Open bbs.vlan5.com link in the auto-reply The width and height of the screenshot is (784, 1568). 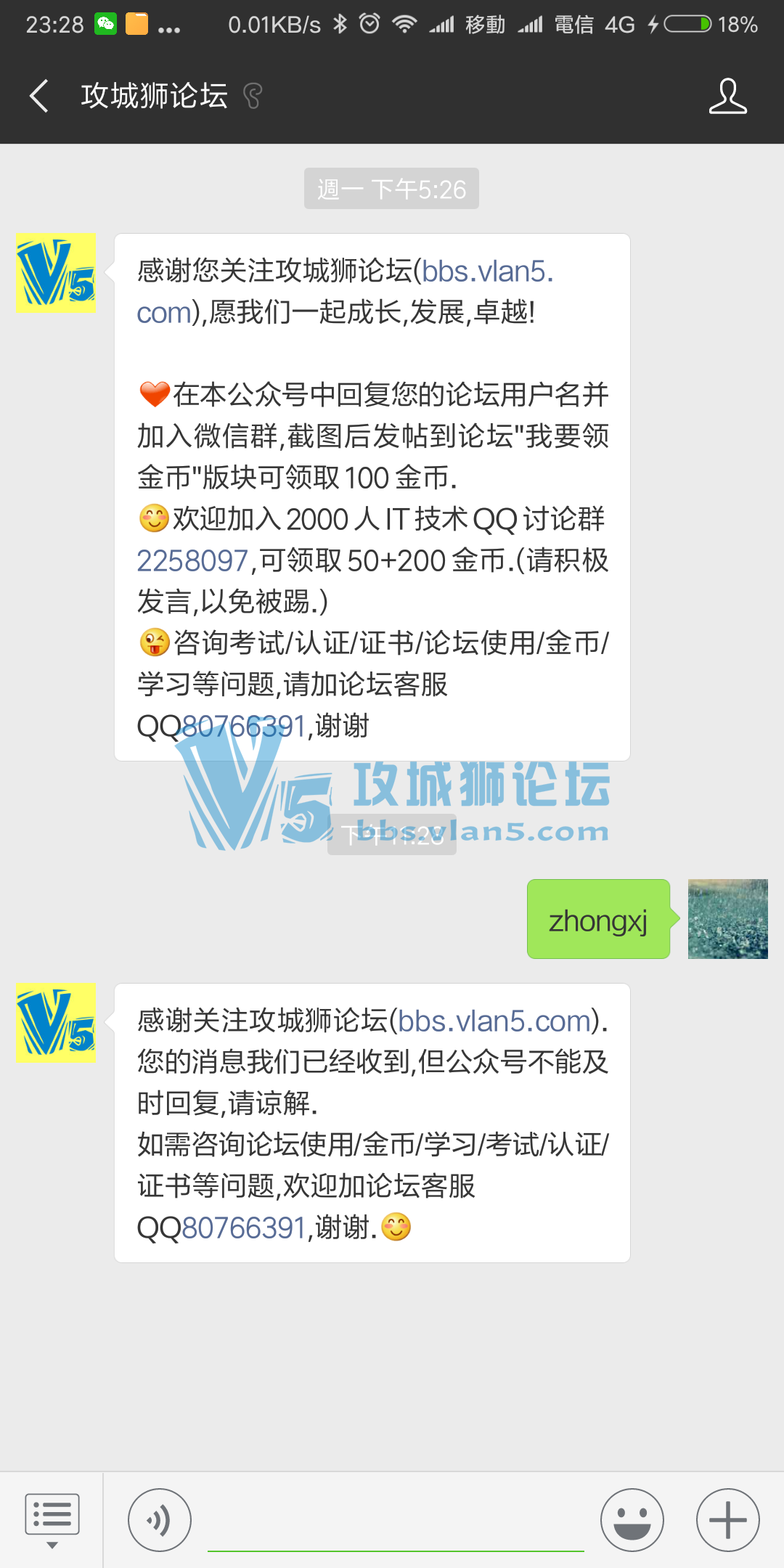[x=494, y=1021]
